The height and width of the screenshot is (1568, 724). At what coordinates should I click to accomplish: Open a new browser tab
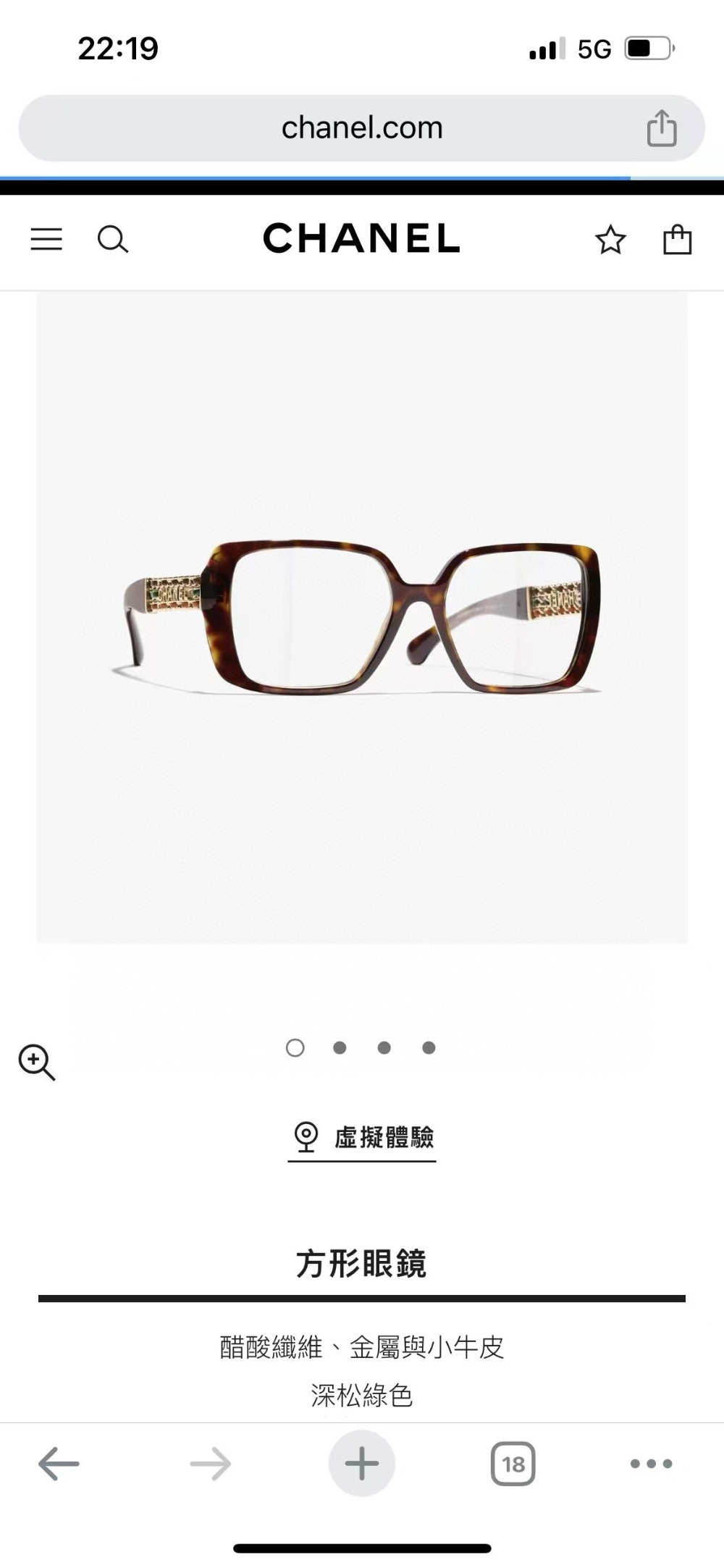[362, 1464]
